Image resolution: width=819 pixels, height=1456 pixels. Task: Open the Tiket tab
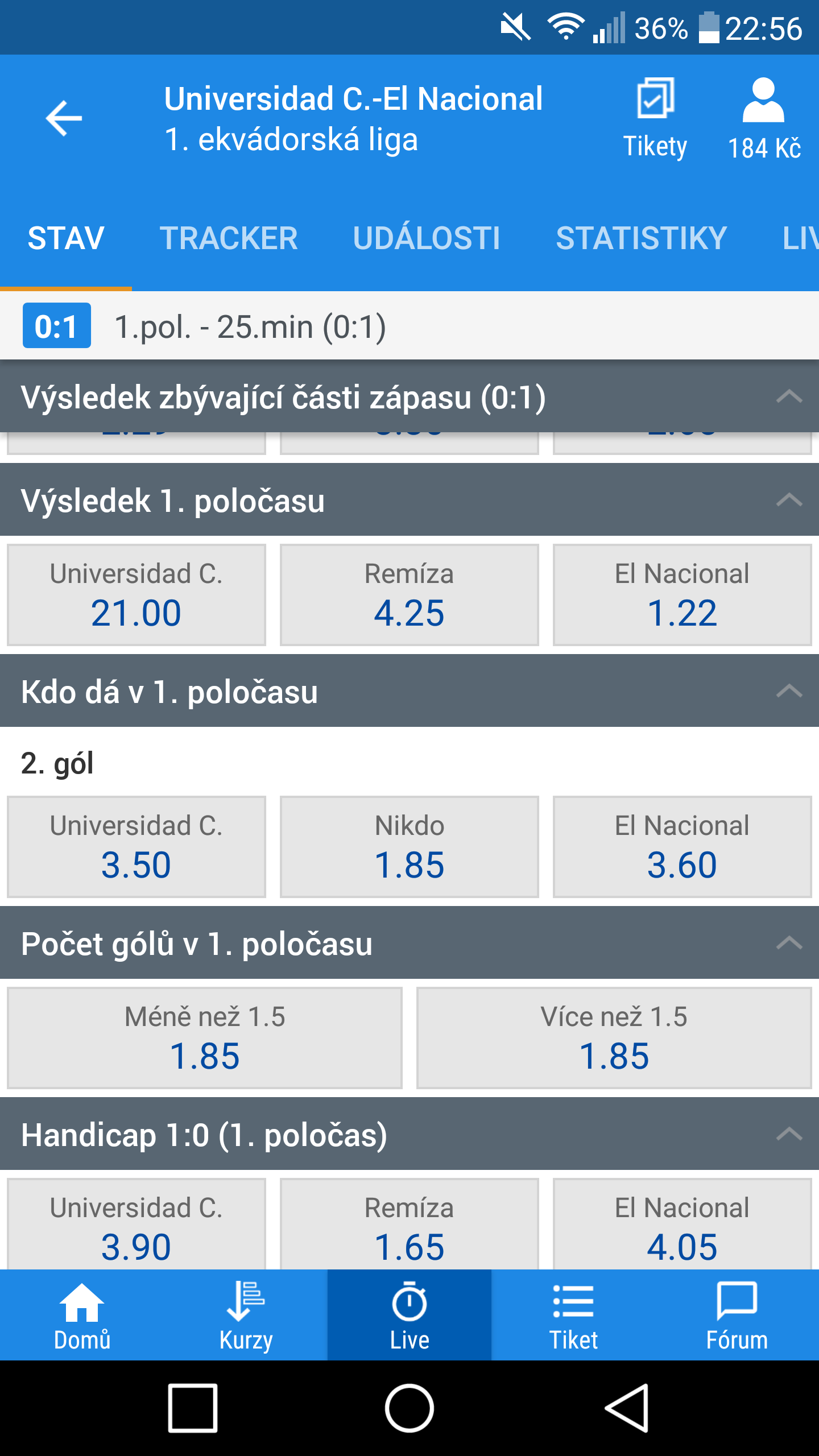pyautogui.click(x=573, y=1315)
